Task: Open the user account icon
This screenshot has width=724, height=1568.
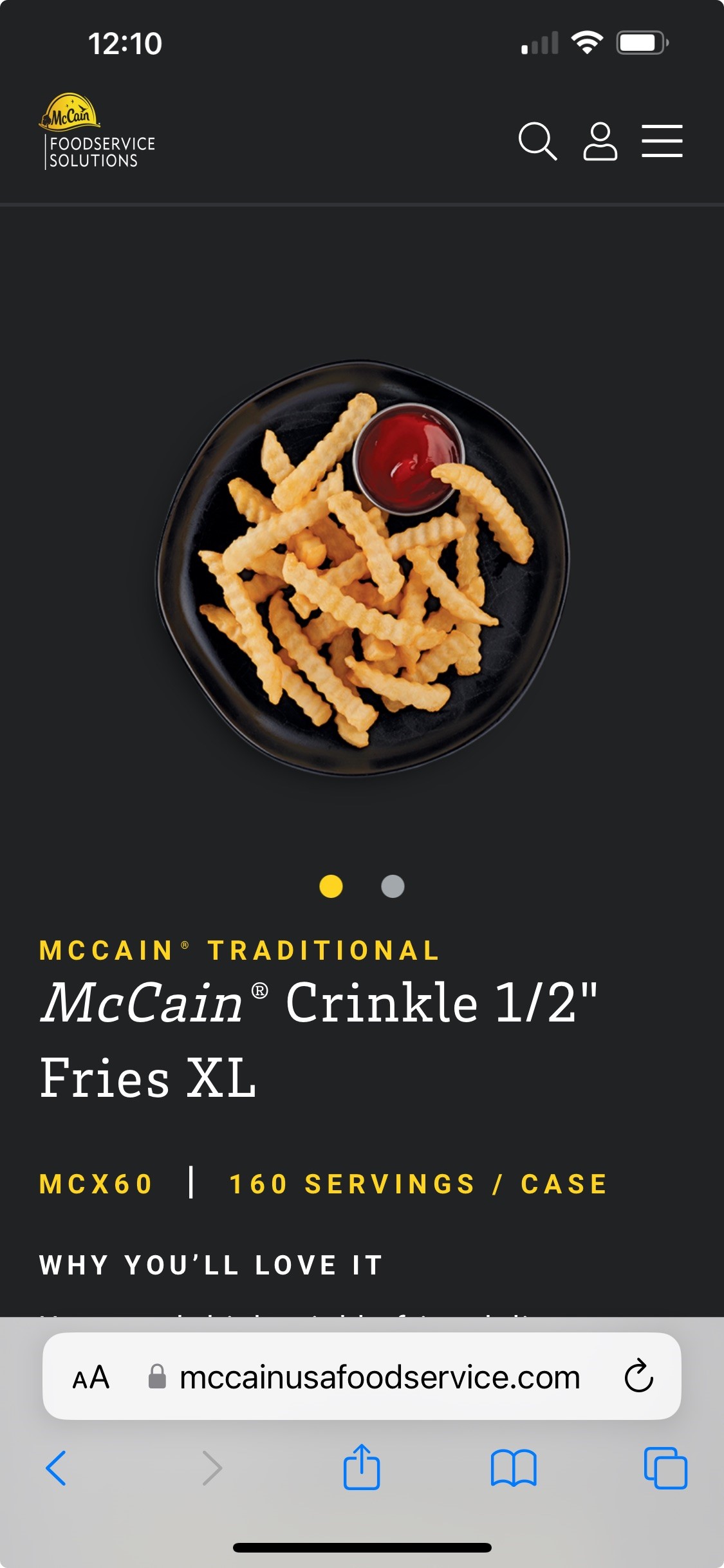Action: 600,141
